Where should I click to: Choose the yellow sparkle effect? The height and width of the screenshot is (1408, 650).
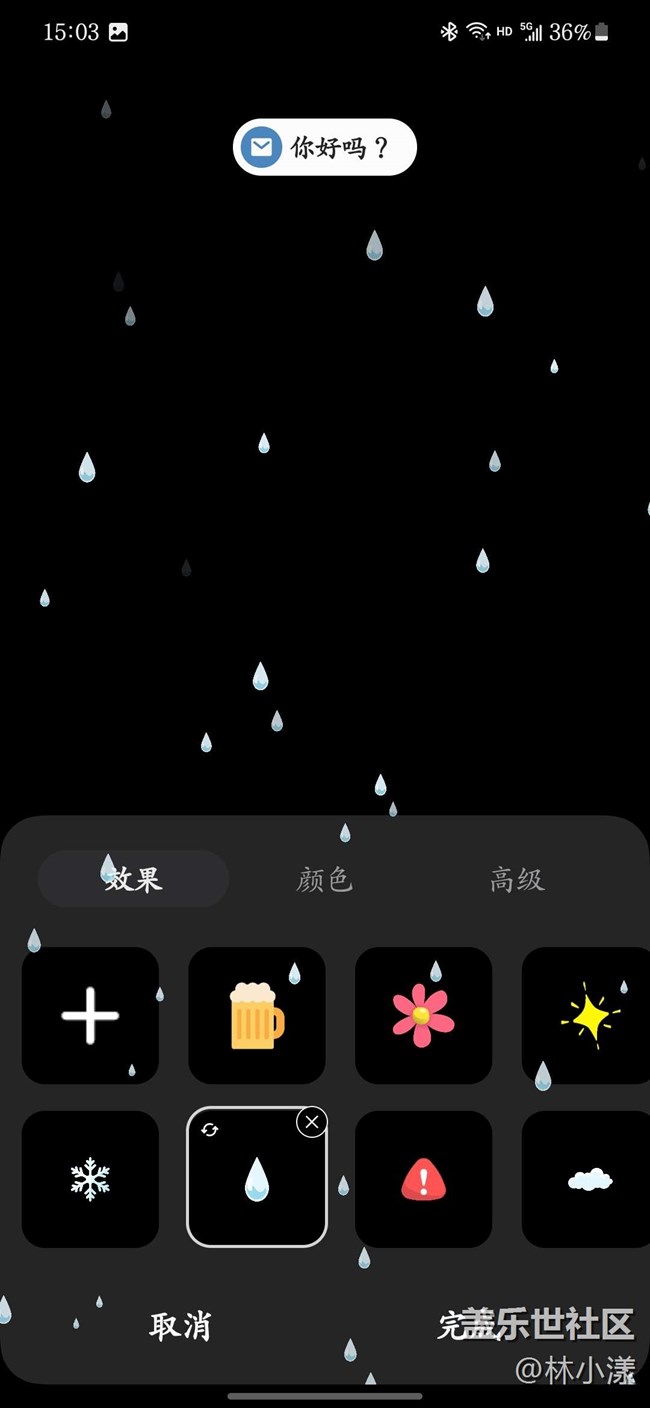click(x=588, y=1015)
